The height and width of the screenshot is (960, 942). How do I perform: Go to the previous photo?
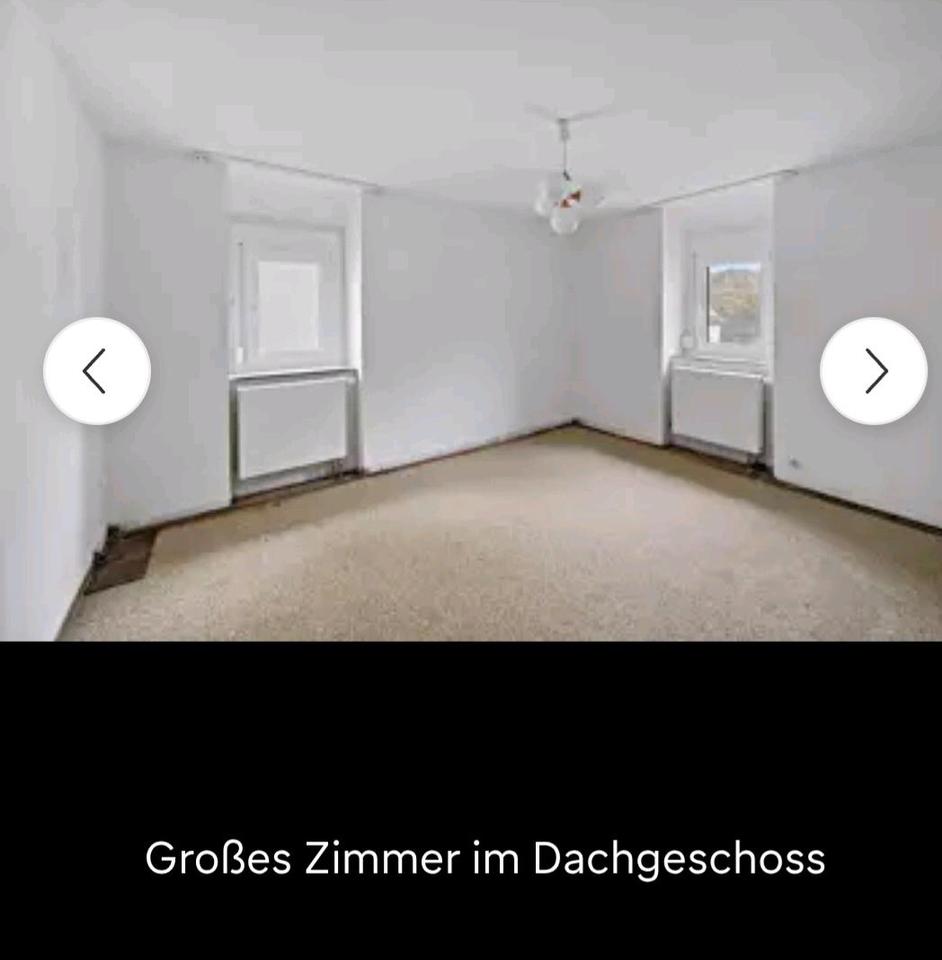tap(97, 371)
